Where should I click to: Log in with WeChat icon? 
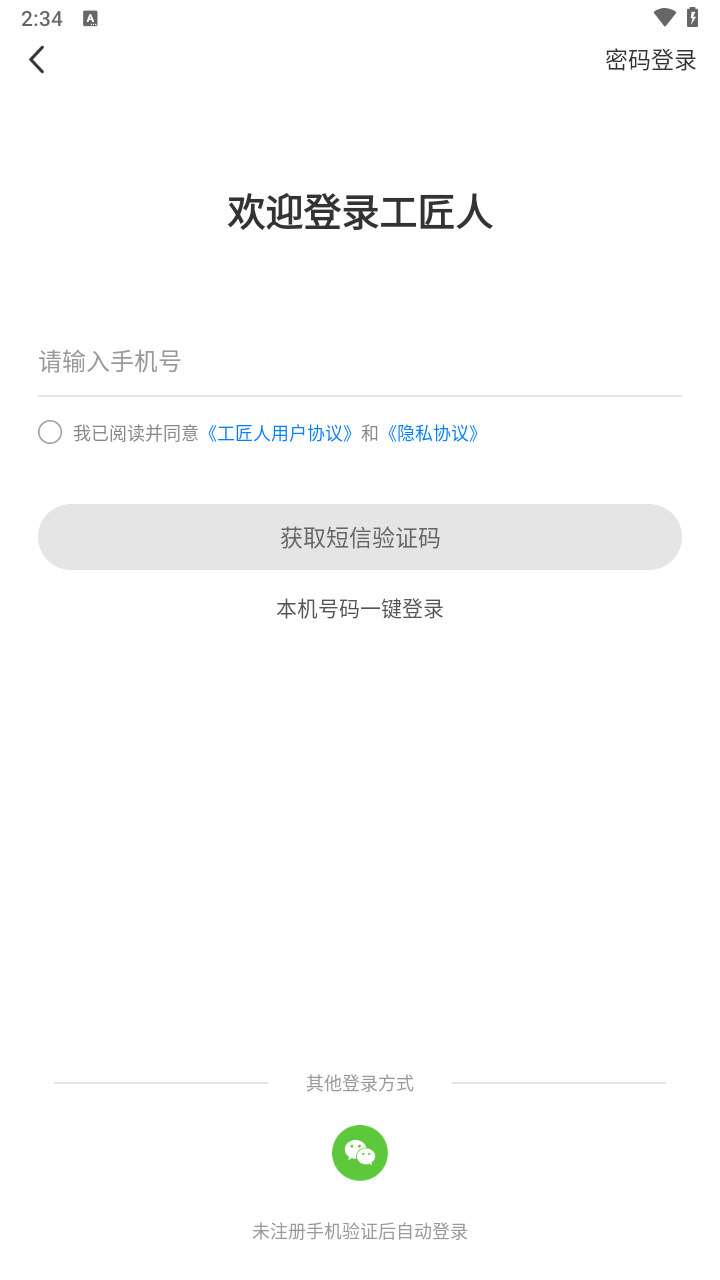pyautogui.click(x=360, y=1152)
